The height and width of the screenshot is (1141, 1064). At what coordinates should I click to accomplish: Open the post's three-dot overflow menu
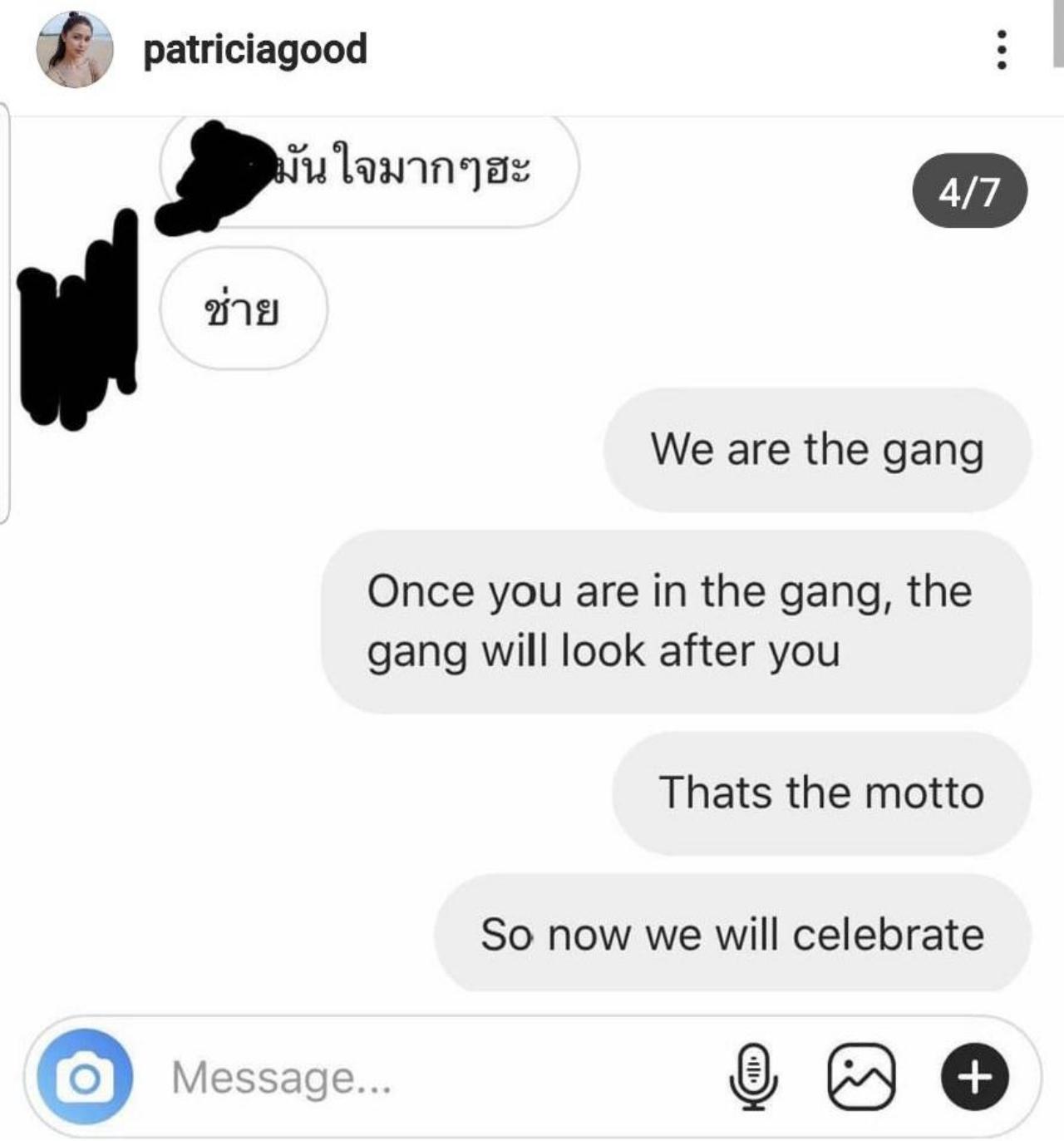point(1002,50)
